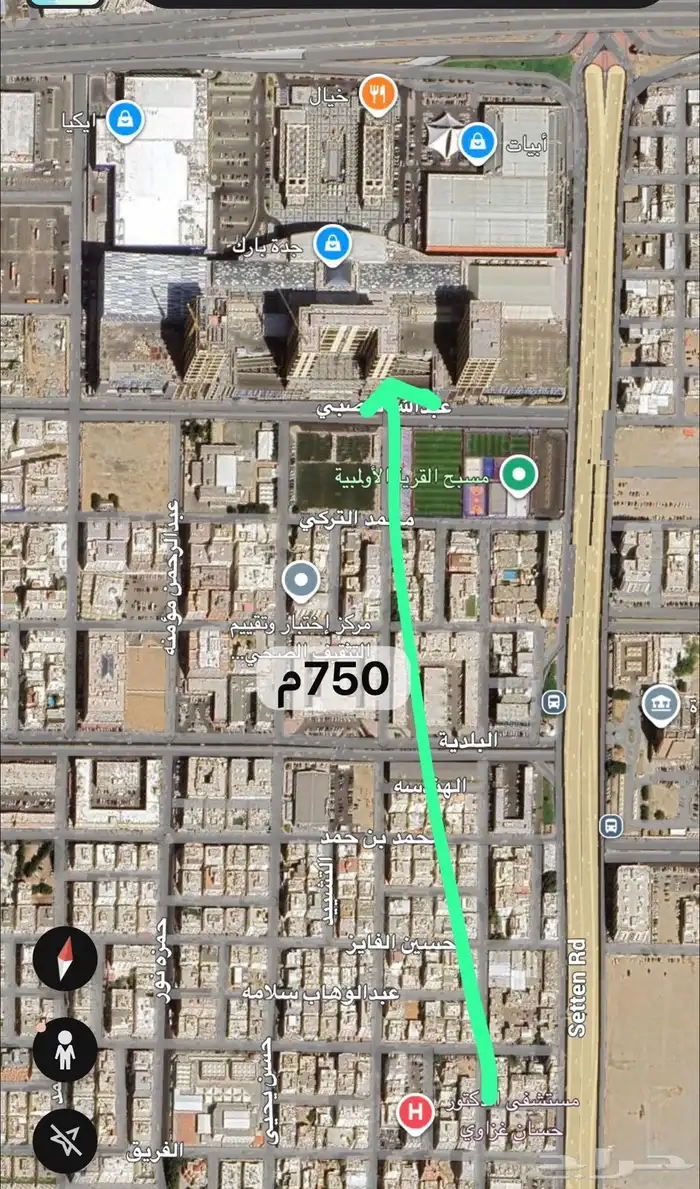Open the ايكيا shopping pin
The width and height of the screenshot is (700, 1189).
tap(126, 120)
